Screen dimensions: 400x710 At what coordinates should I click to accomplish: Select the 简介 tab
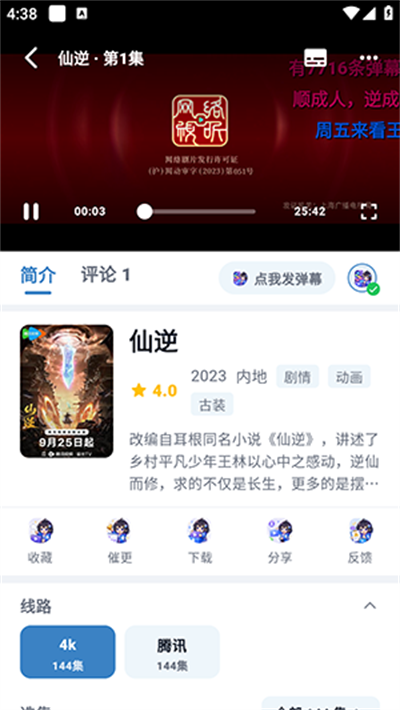(x=38, y=276)
